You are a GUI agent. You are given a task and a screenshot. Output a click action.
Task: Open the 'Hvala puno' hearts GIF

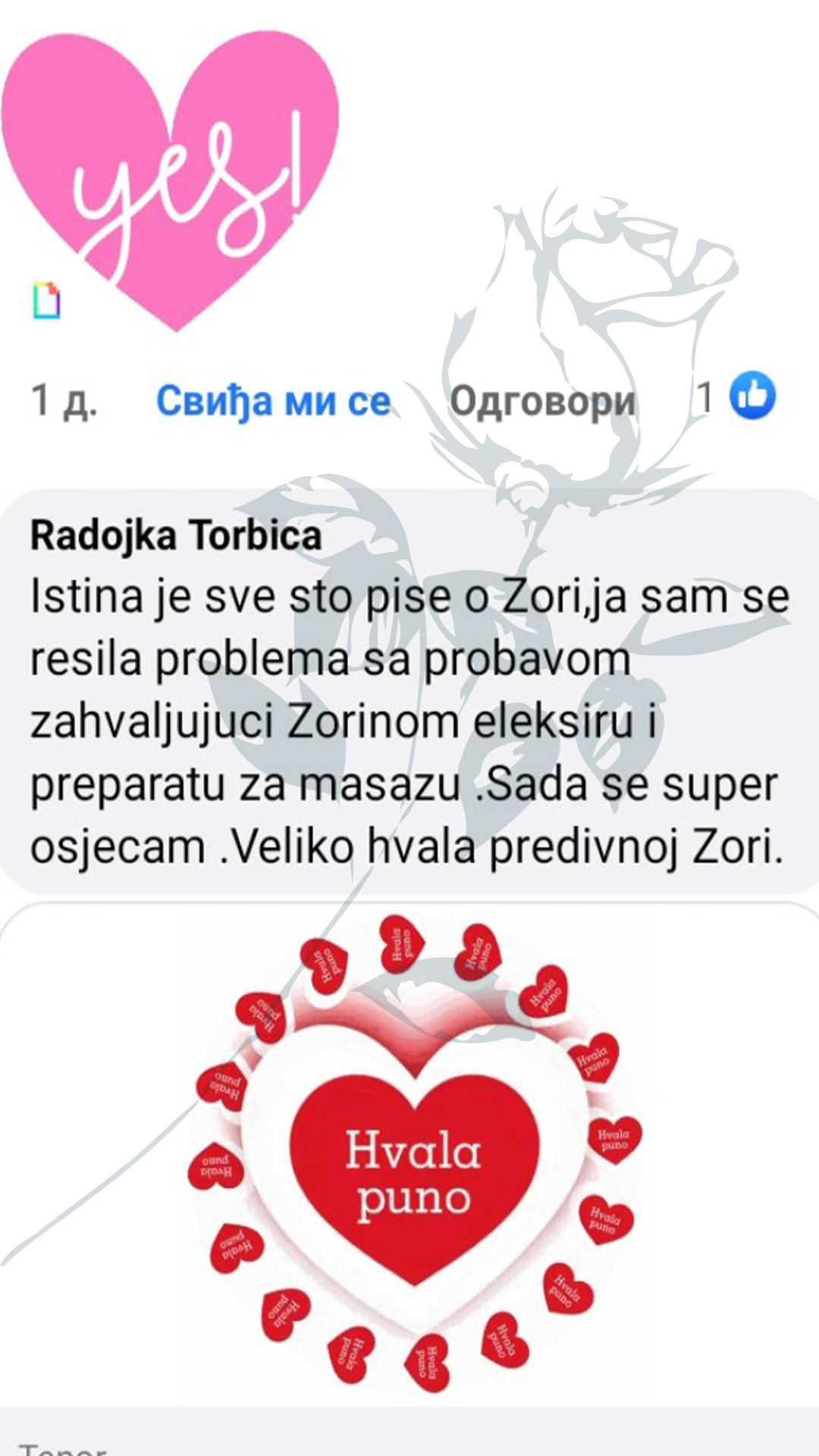[413, 1153]
